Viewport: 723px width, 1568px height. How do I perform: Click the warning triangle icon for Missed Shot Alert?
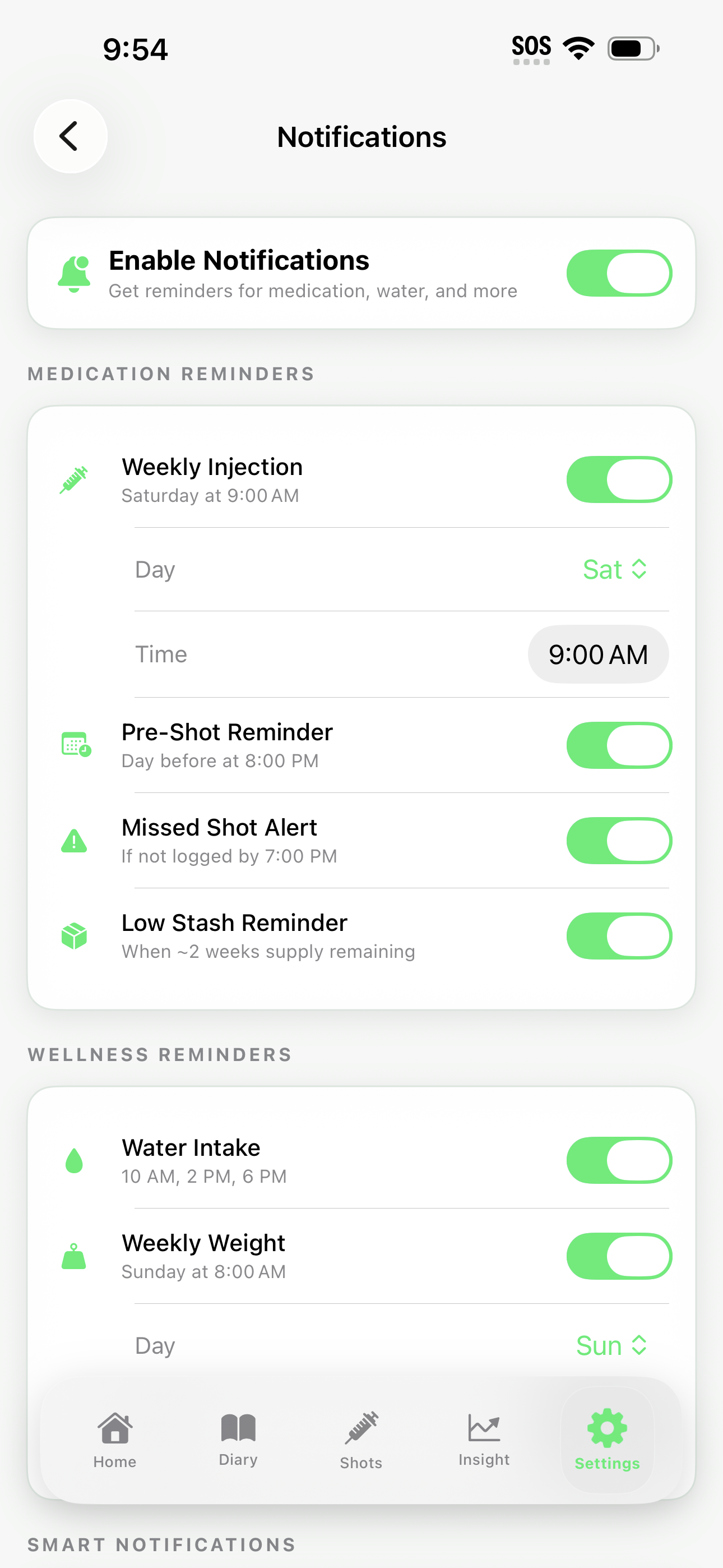pos(74,840)
